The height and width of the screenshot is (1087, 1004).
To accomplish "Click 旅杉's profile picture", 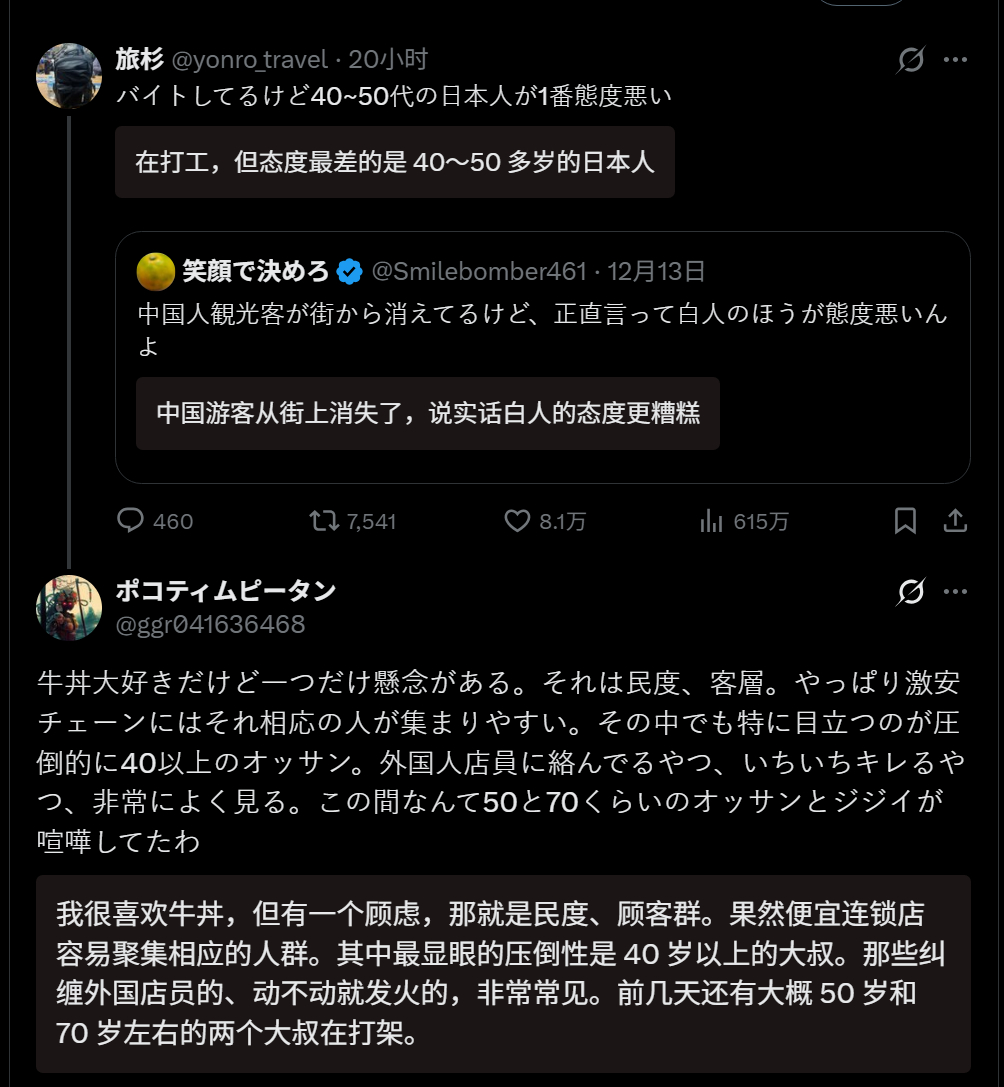I will pyautogui.click(x=68, y=76).
